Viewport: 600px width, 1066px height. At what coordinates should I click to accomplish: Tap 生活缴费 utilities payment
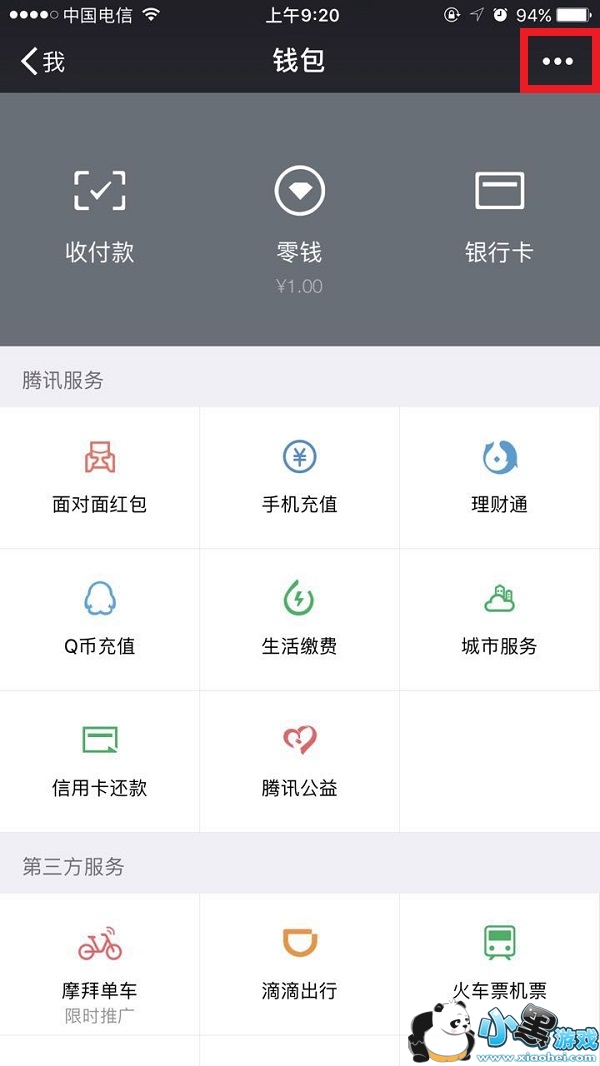tap(299, 619)
